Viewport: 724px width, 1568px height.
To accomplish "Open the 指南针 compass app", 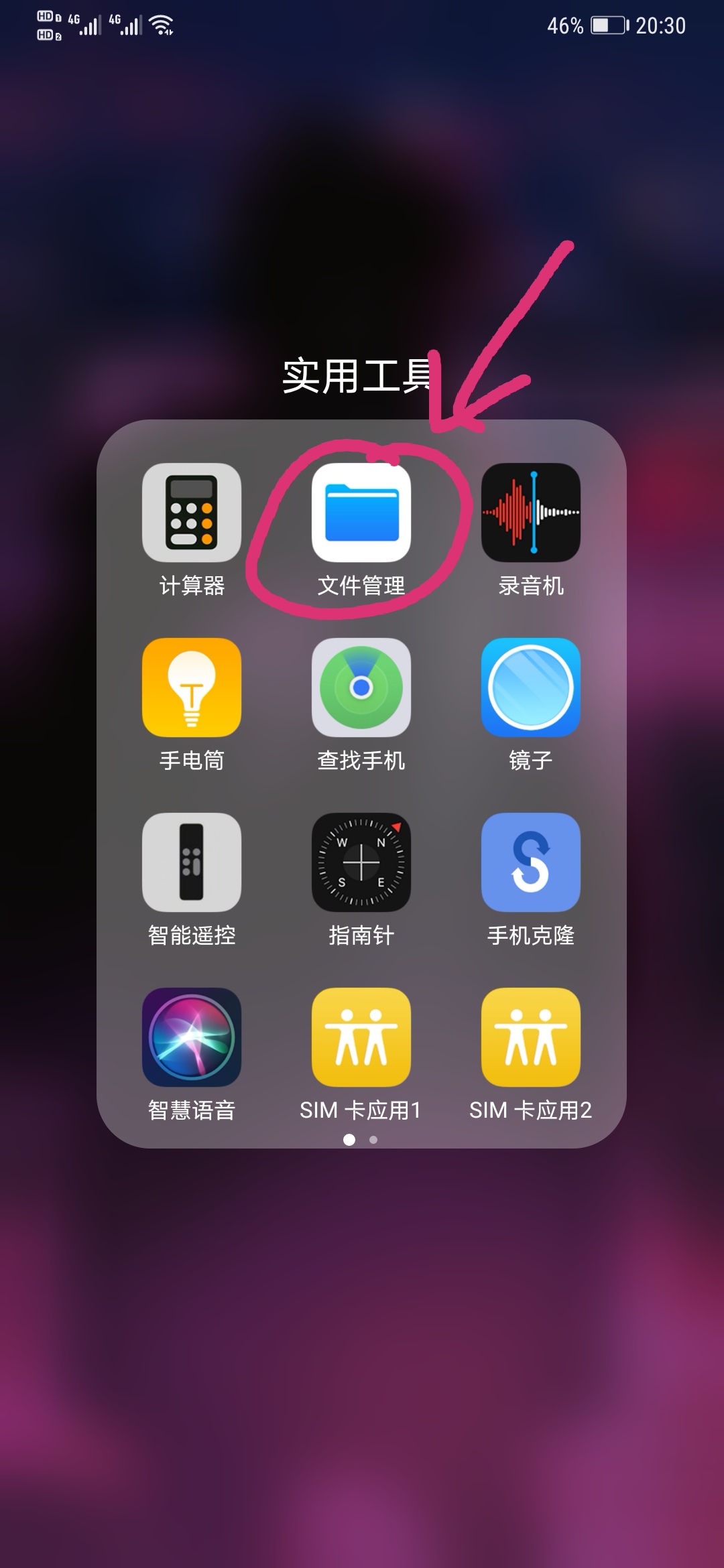I will [x=361, y=863].
